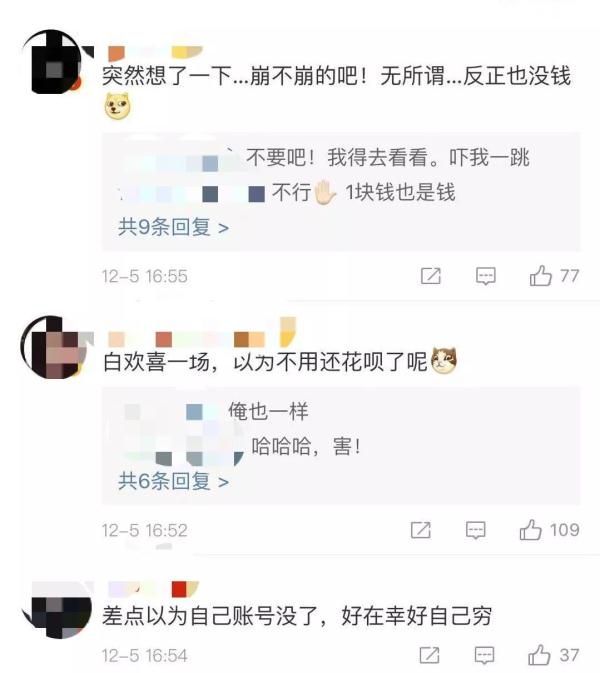The height and width of the screenshot is (673, 600).
Task: Like the comment with 37 likes
Action: point(541,655)
